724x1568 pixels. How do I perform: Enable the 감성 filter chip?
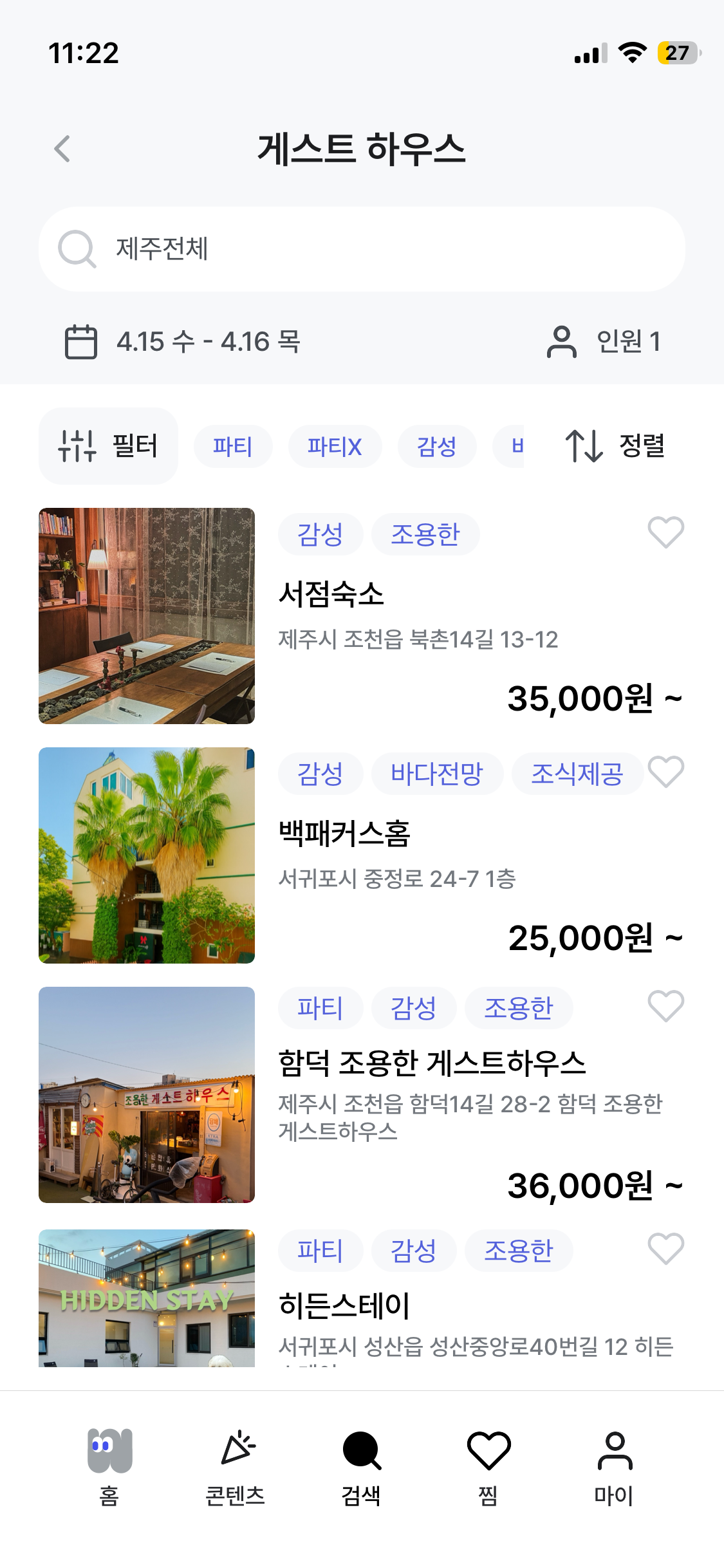point(437,445)
